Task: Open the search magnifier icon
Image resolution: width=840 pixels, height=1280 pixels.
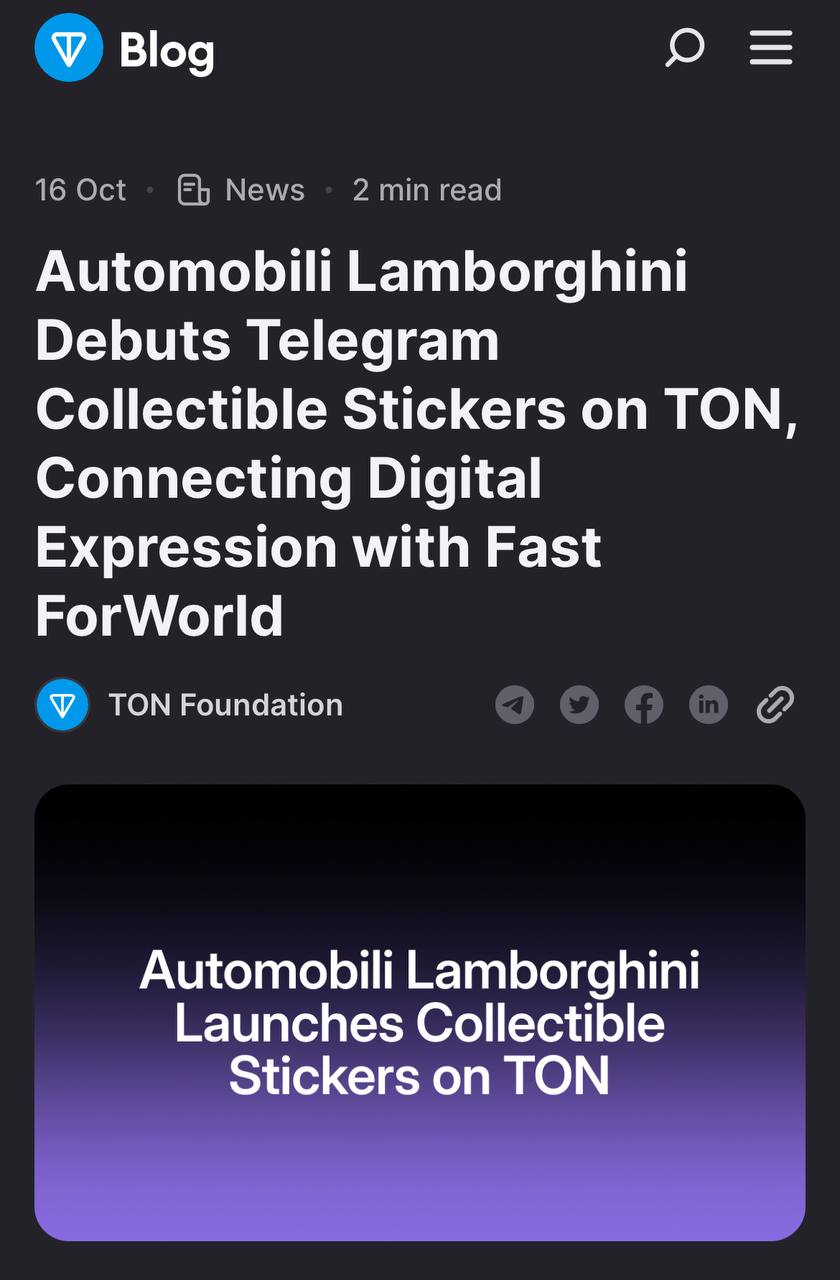Action: [x=685, y=47]
